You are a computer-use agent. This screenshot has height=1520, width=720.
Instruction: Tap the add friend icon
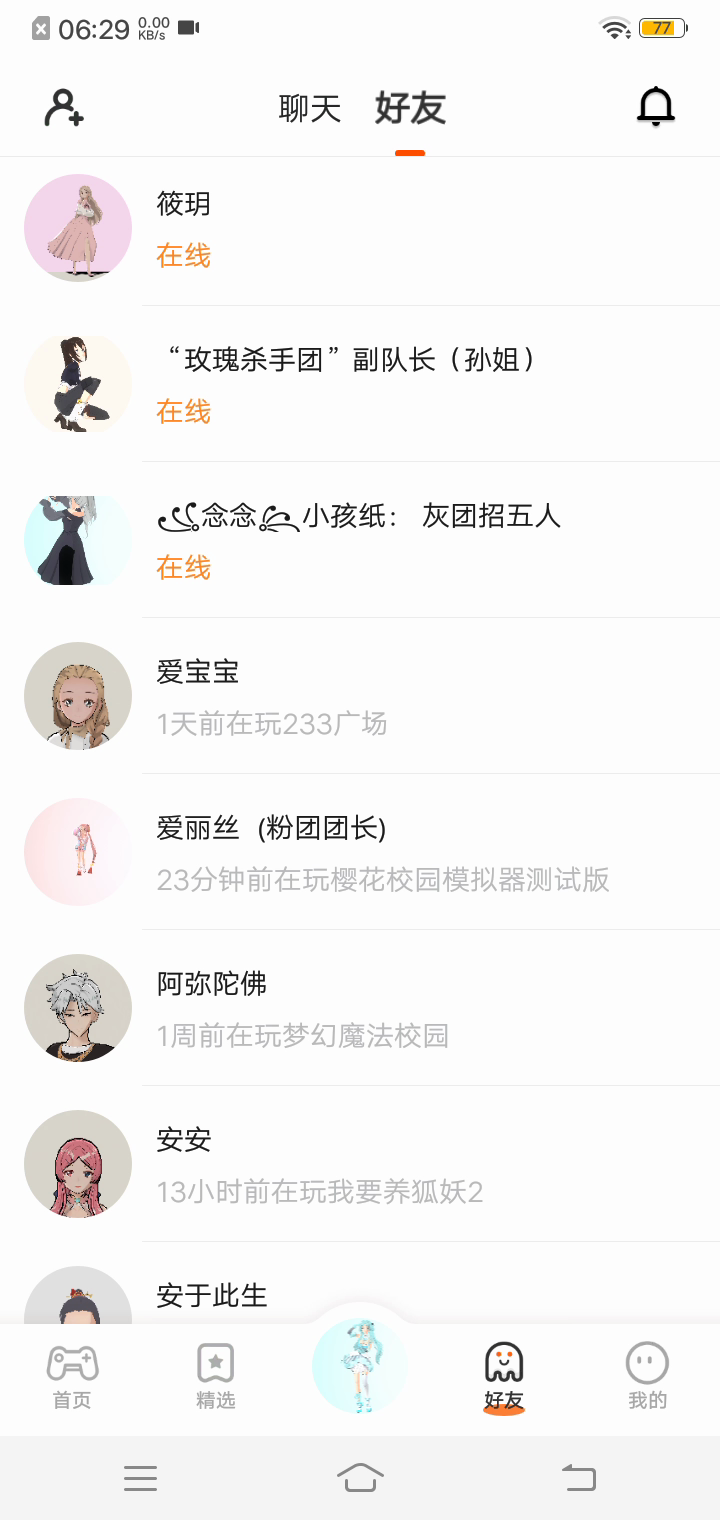[x=64, y=108]
